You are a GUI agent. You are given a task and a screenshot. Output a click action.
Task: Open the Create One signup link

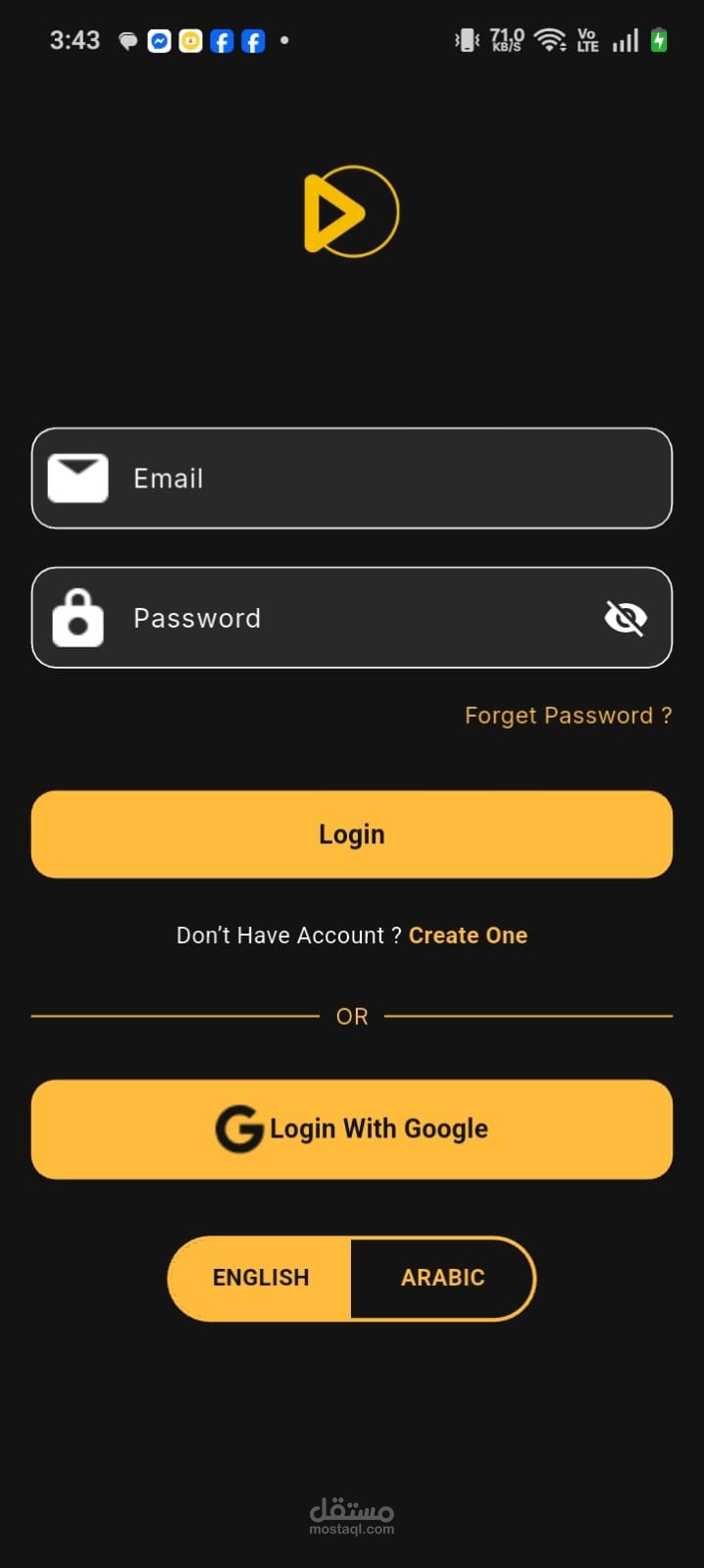(468, 936)
